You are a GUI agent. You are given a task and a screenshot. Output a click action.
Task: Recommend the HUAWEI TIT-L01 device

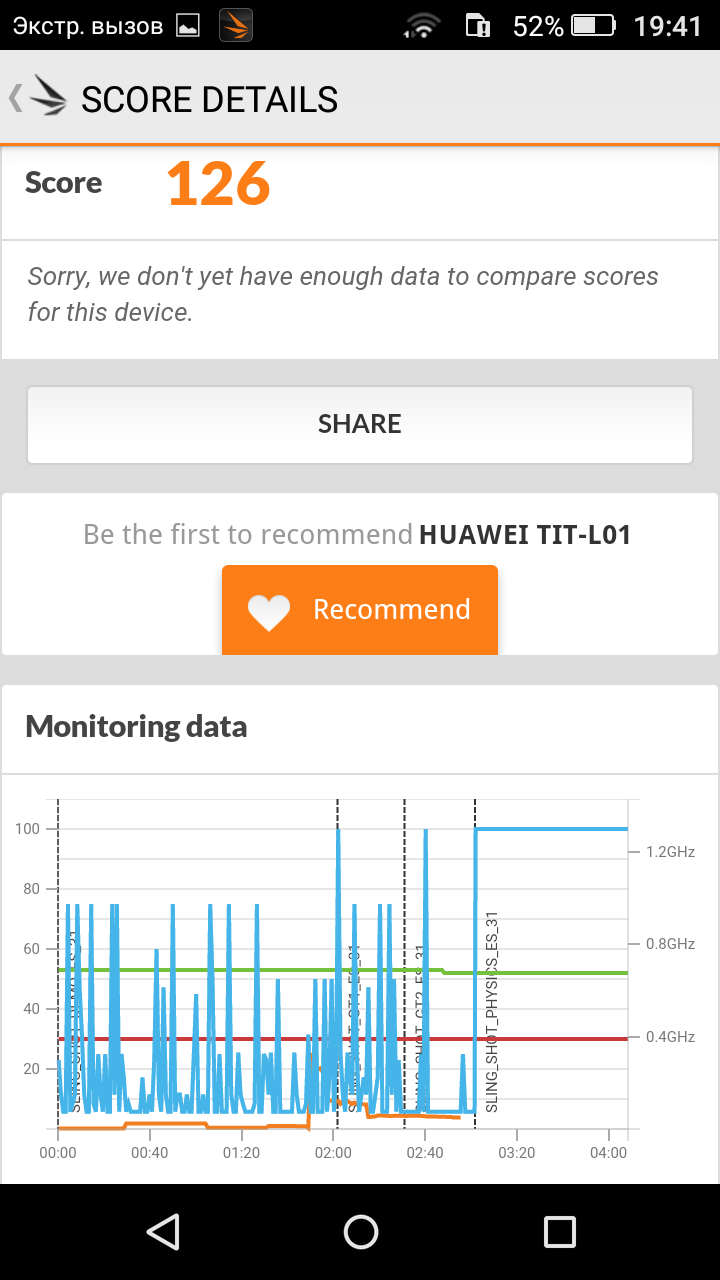pyautogui.click(x=360, y=610)
